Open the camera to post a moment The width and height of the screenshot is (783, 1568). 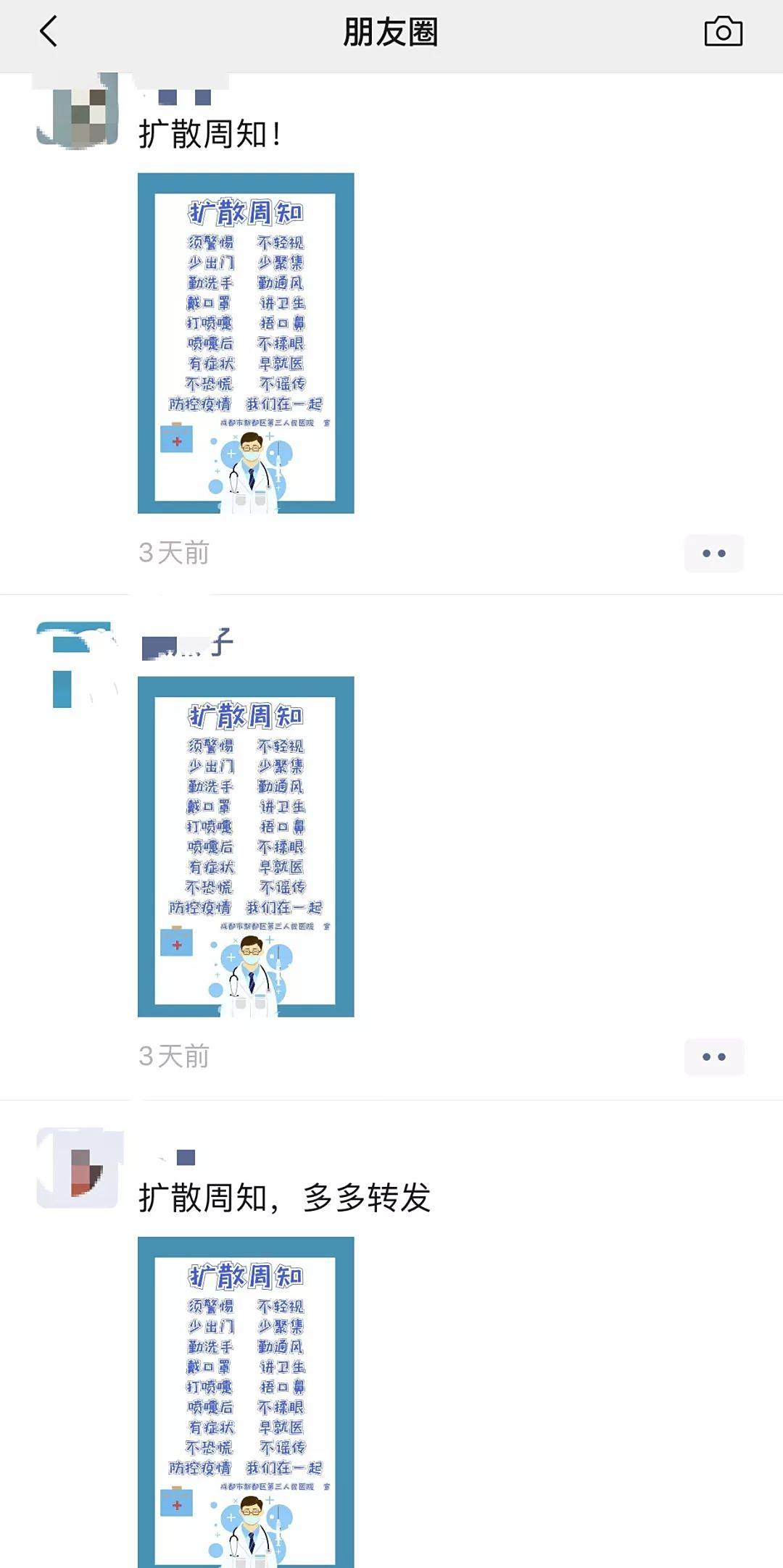click(x=723, y=32)
